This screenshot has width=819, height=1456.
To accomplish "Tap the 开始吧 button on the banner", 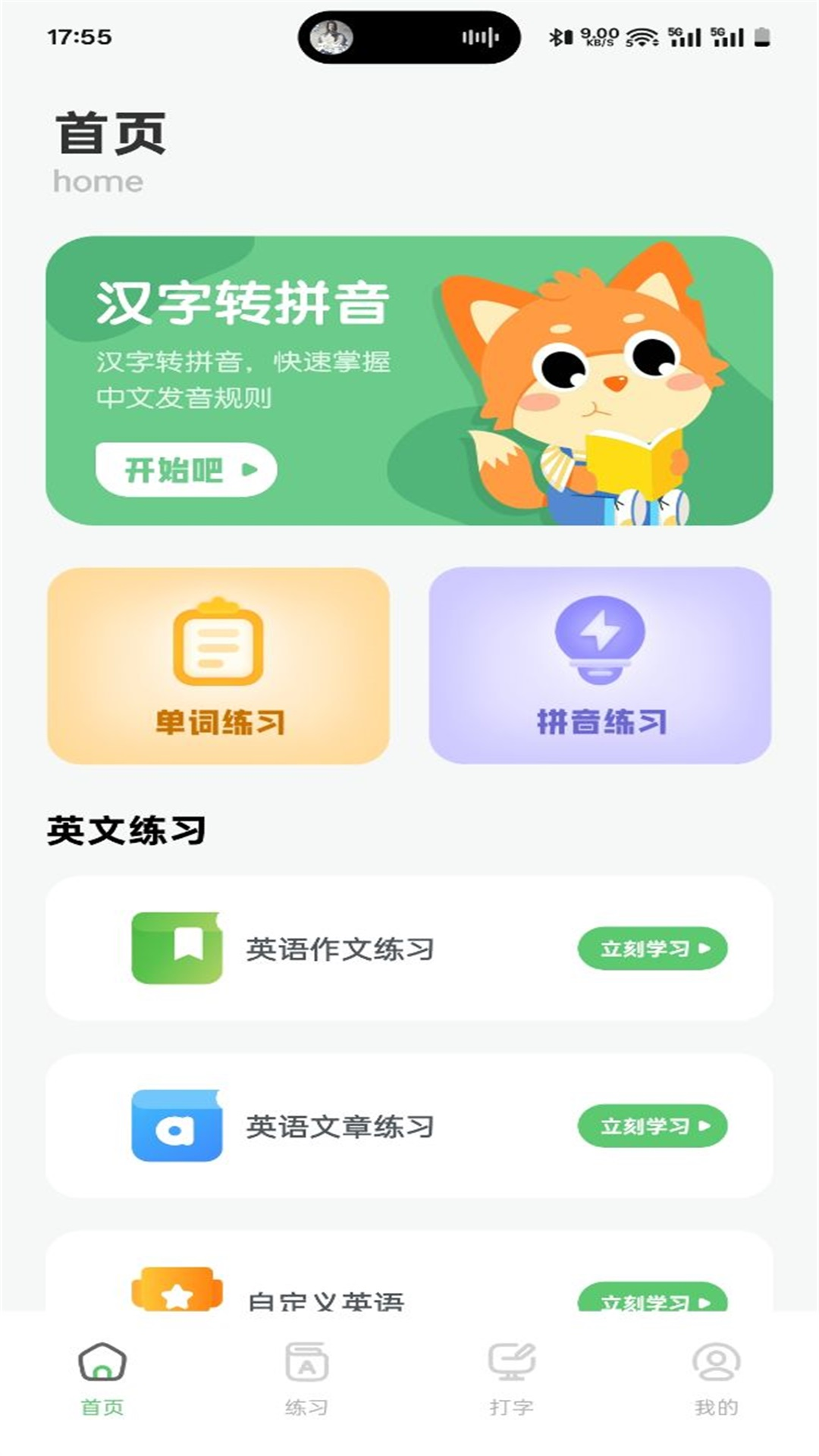I will pos(186,470).
